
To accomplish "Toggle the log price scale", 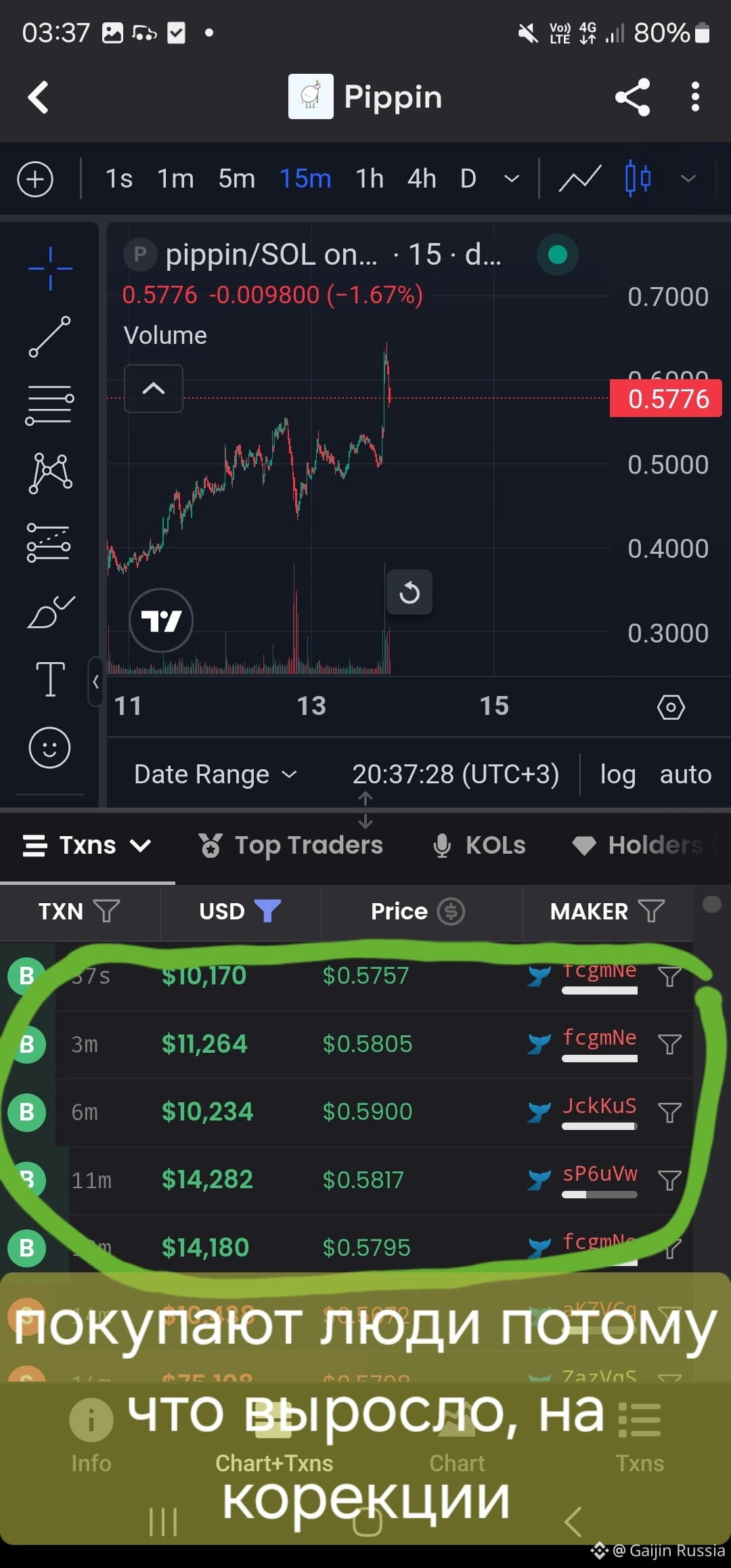I will click(x=617, y=775).
